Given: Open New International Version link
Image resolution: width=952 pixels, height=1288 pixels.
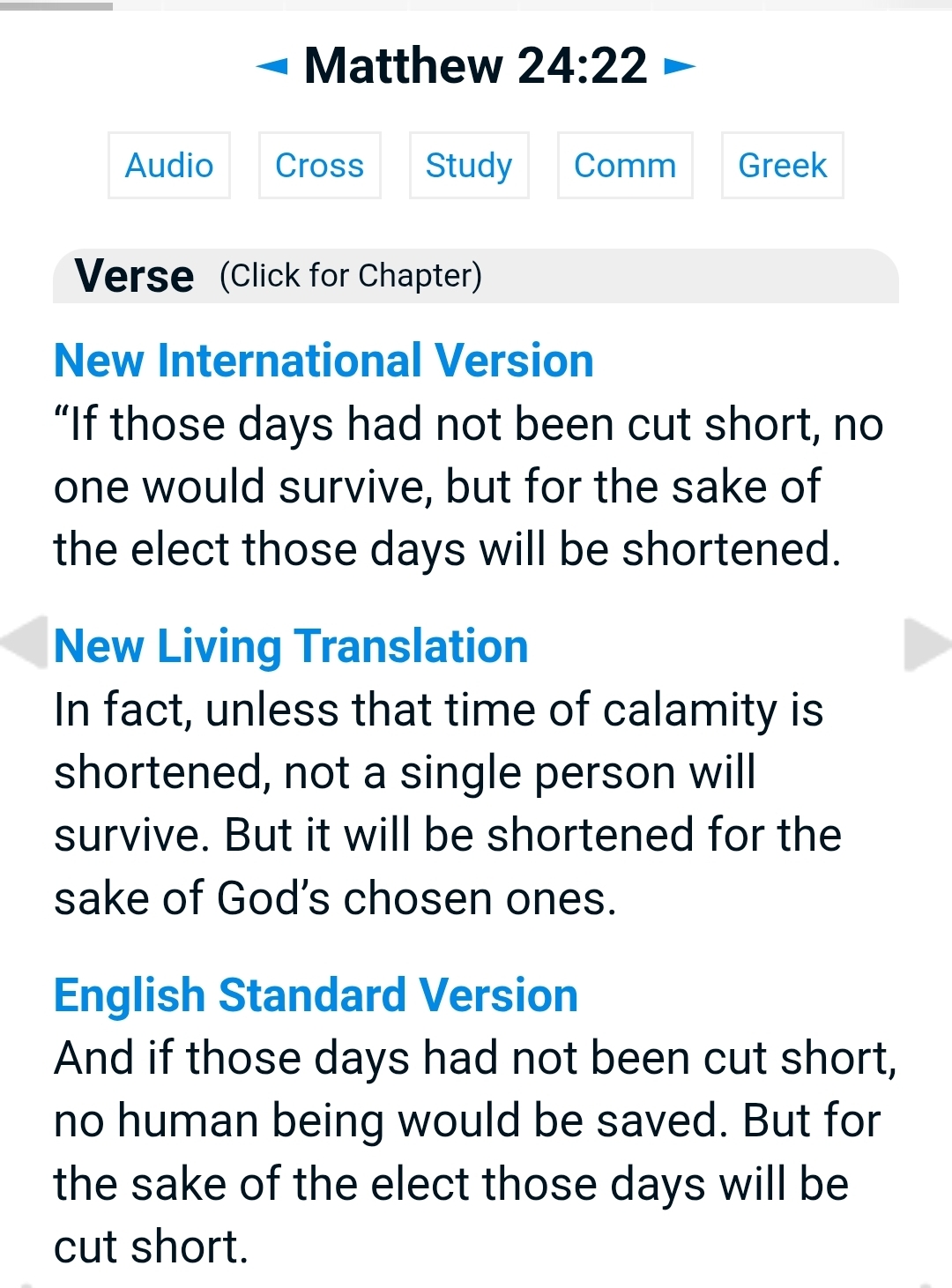Looking at the screenshot, I should pyautogui.click(x=324, y=361).
